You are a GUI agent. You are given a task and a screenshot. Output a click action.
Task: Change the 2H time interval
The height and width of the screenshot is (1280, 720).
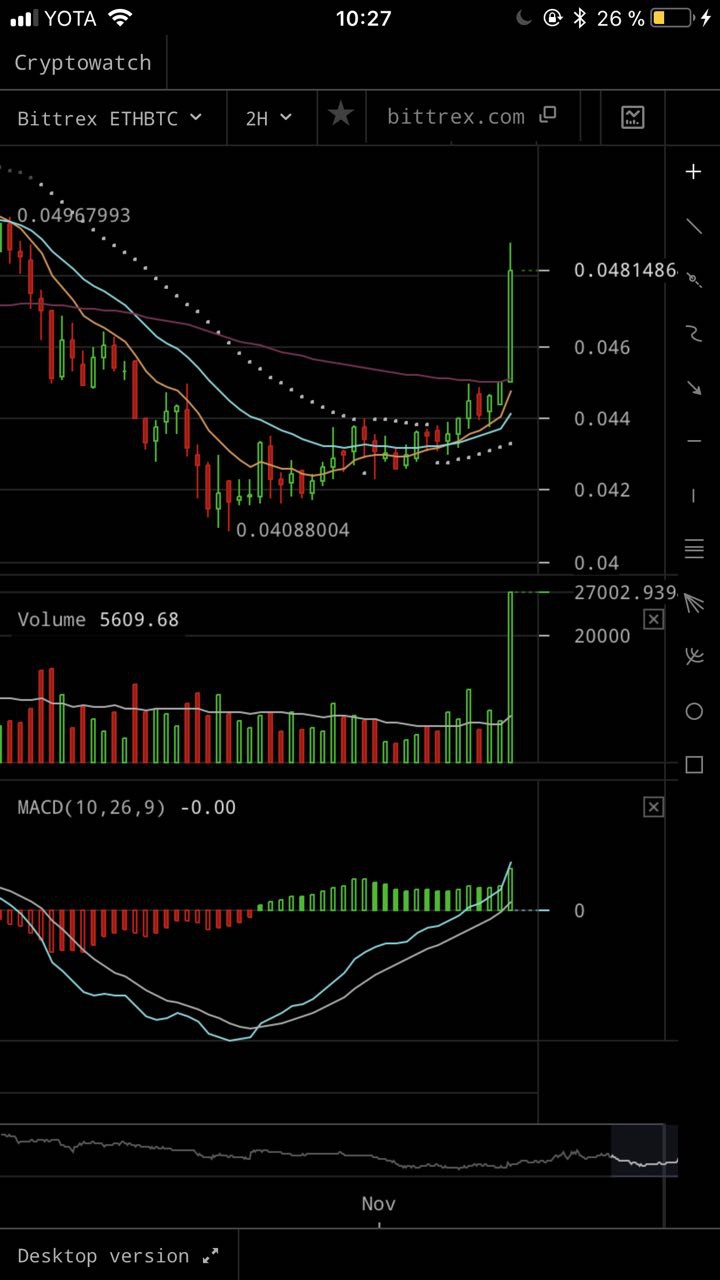(270, 118)
